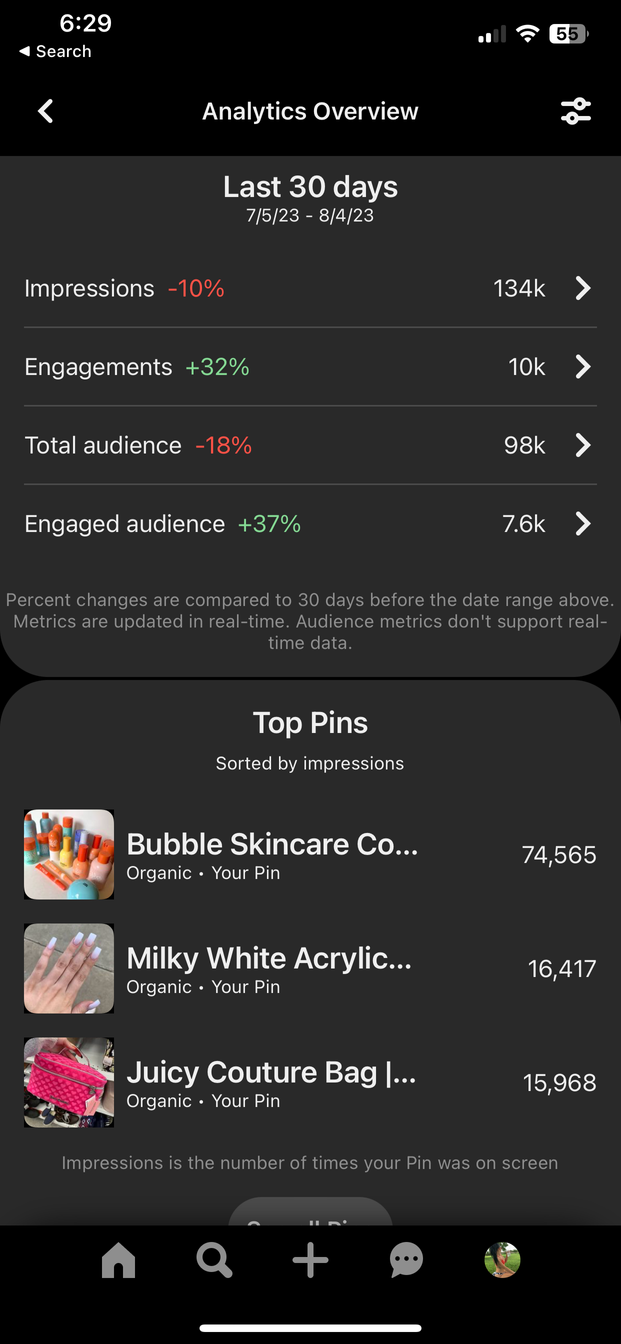
Task: Open the messages tab
Action: (406, 1261)
